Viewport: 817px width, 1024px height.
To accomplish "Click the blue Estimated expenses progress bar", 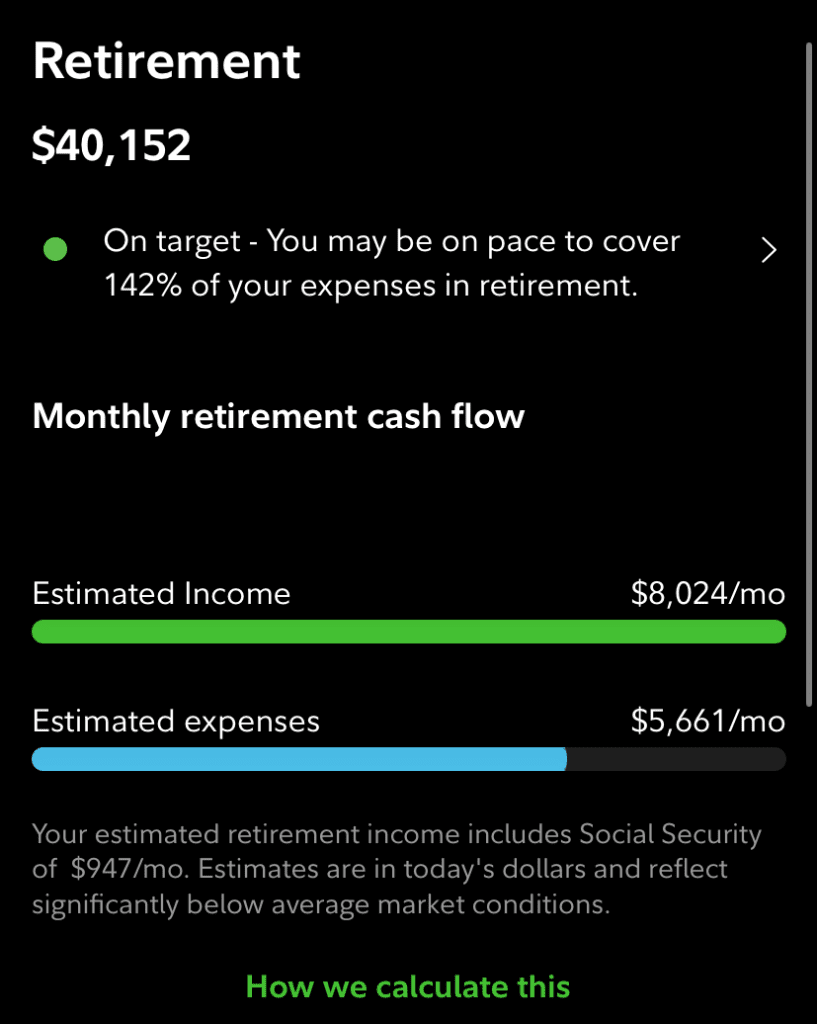I will 300,759.
